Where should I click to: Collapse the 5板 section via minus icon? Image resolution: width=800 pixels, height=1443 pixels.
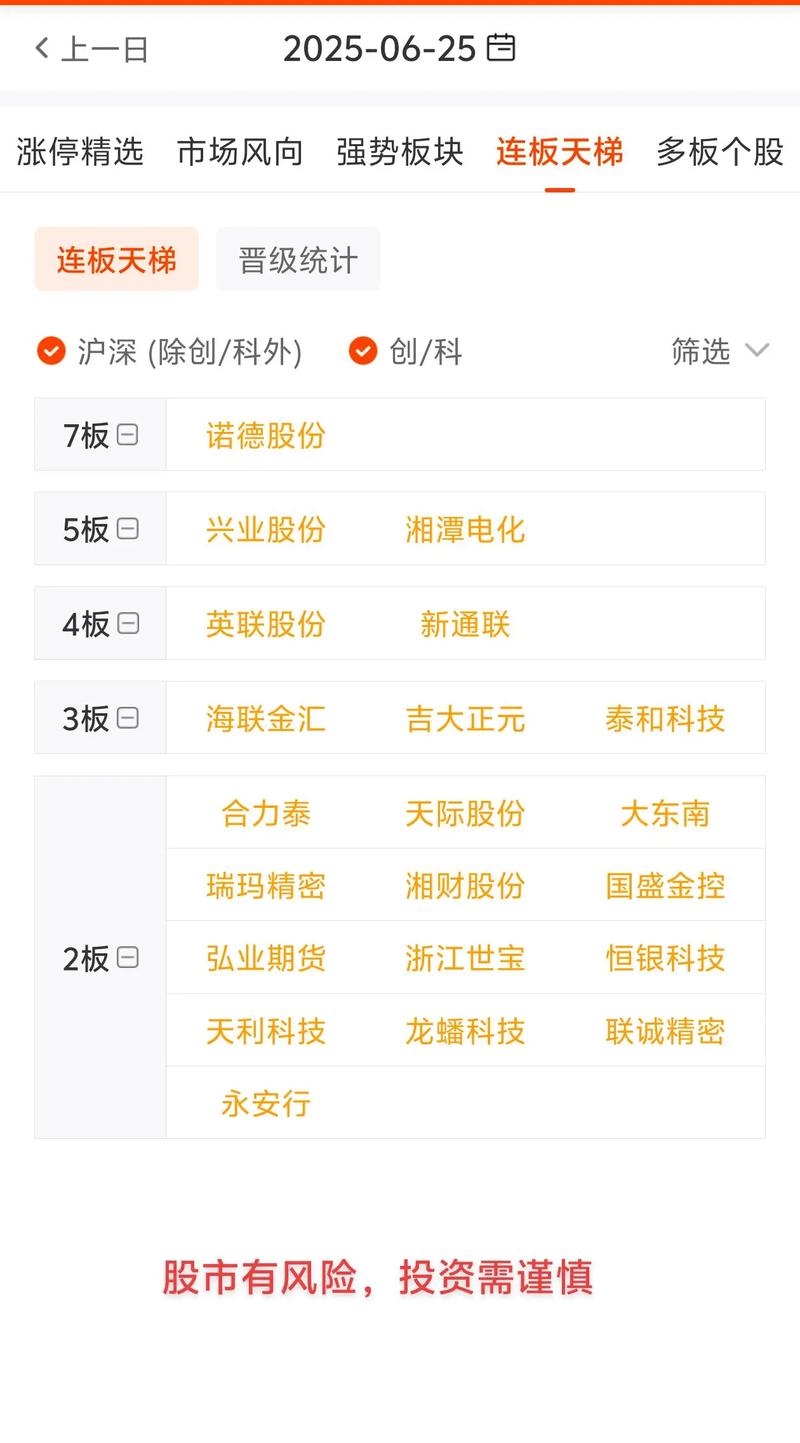coord(128,528)
